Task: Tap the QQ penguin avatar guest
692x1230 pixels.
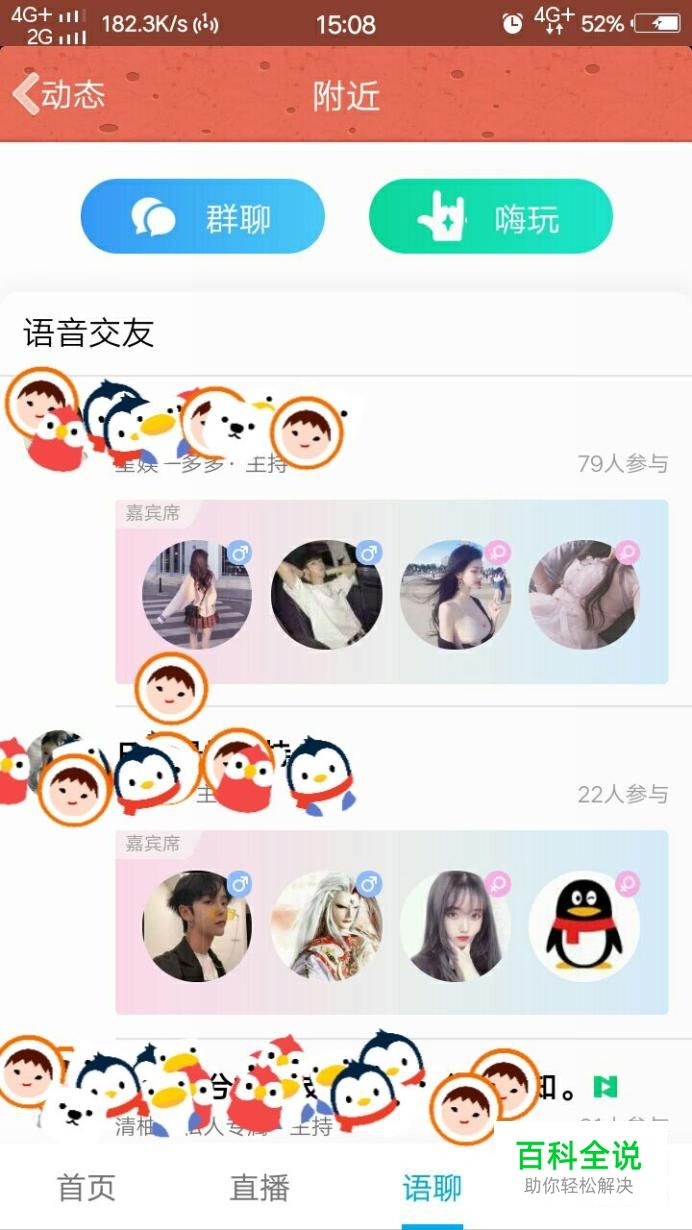Action: [584, 926]
